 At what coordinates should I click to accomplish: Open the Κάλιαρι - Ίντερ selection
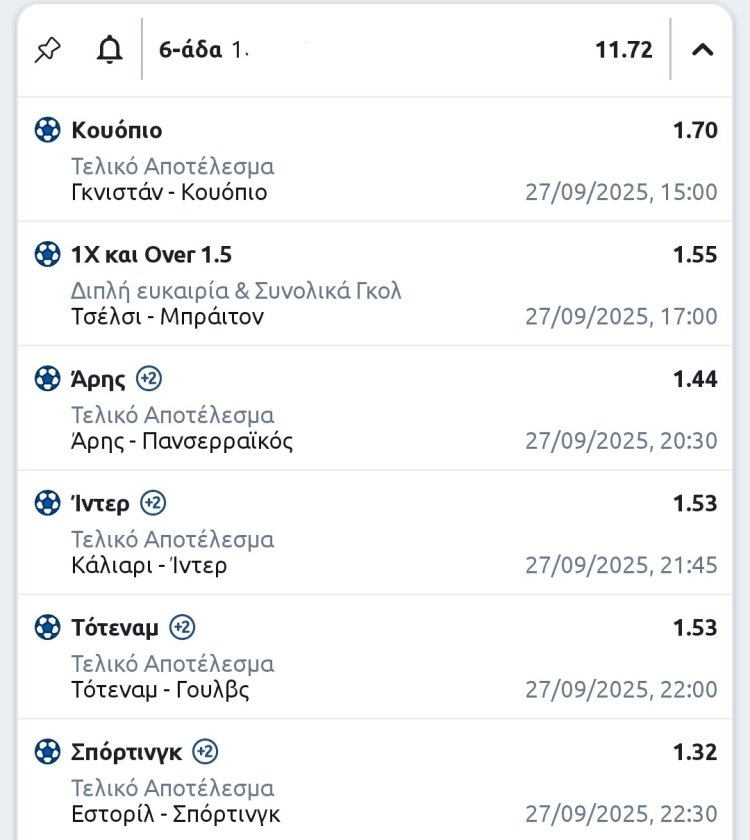[x=374, y=534]
